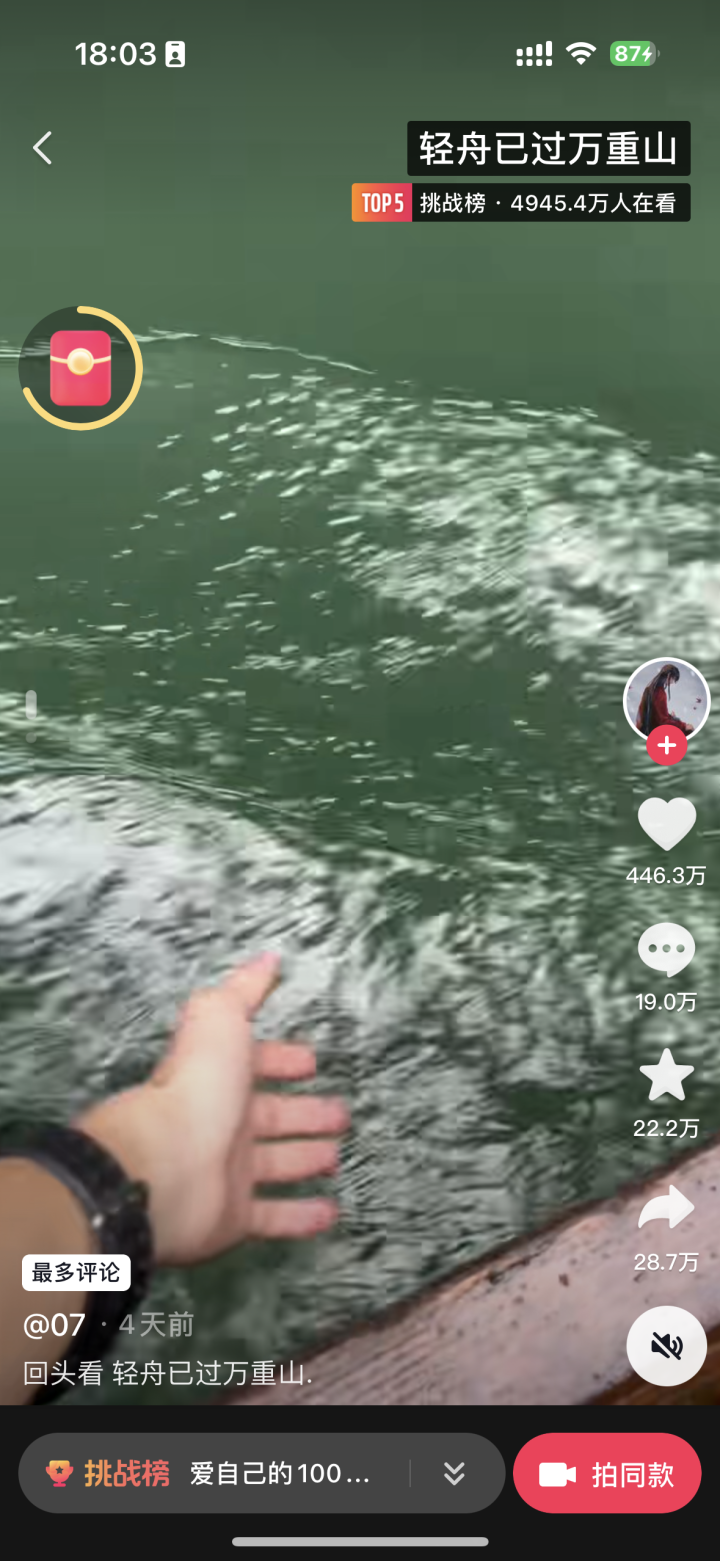Add the video to favorites star
The width and height of the screenshot is (720, 1561).
(x=666, y=1076)
